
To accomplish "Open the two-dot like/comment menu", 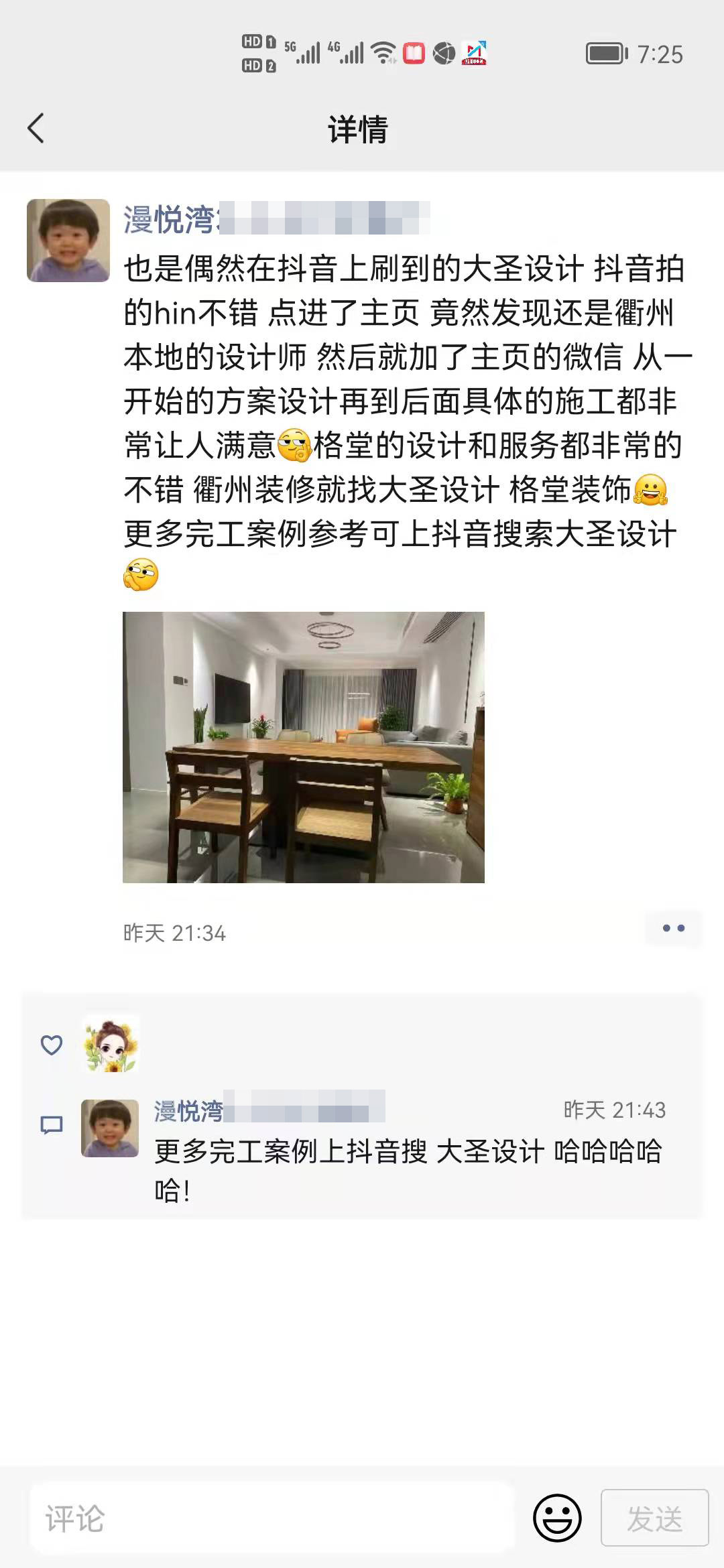I will tap(673, 928).
